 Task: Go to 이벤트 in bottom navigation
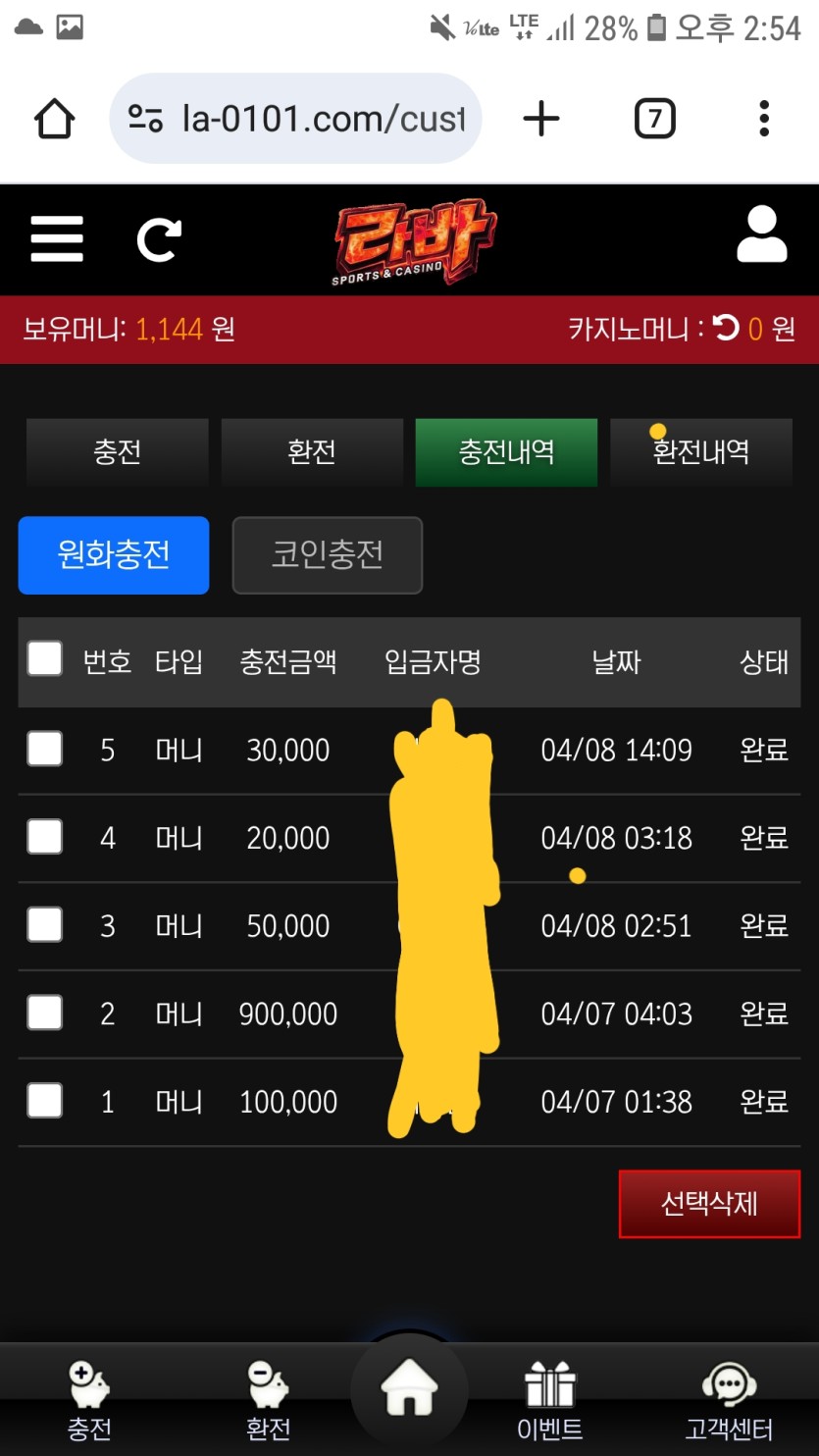tap(549, 1401)
